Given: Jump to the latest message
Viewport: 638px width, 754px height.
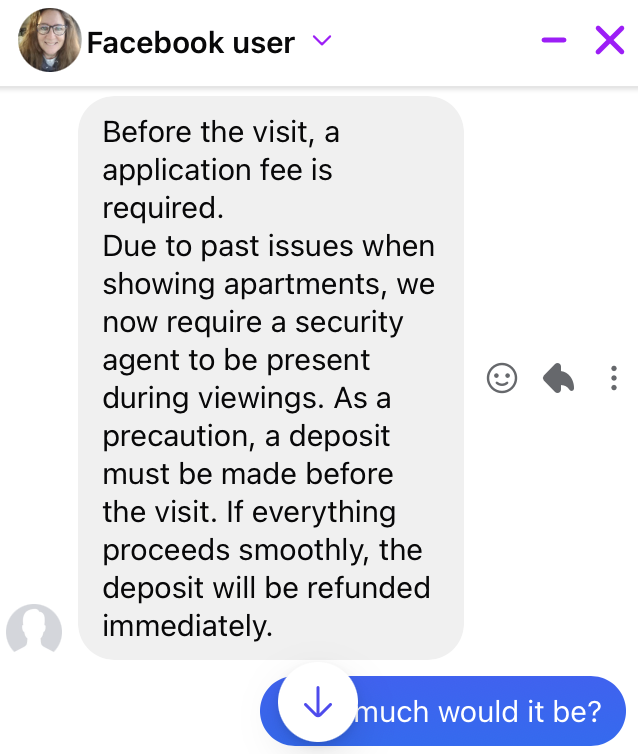Looking at the screenshot, I should tap(317, 703).
